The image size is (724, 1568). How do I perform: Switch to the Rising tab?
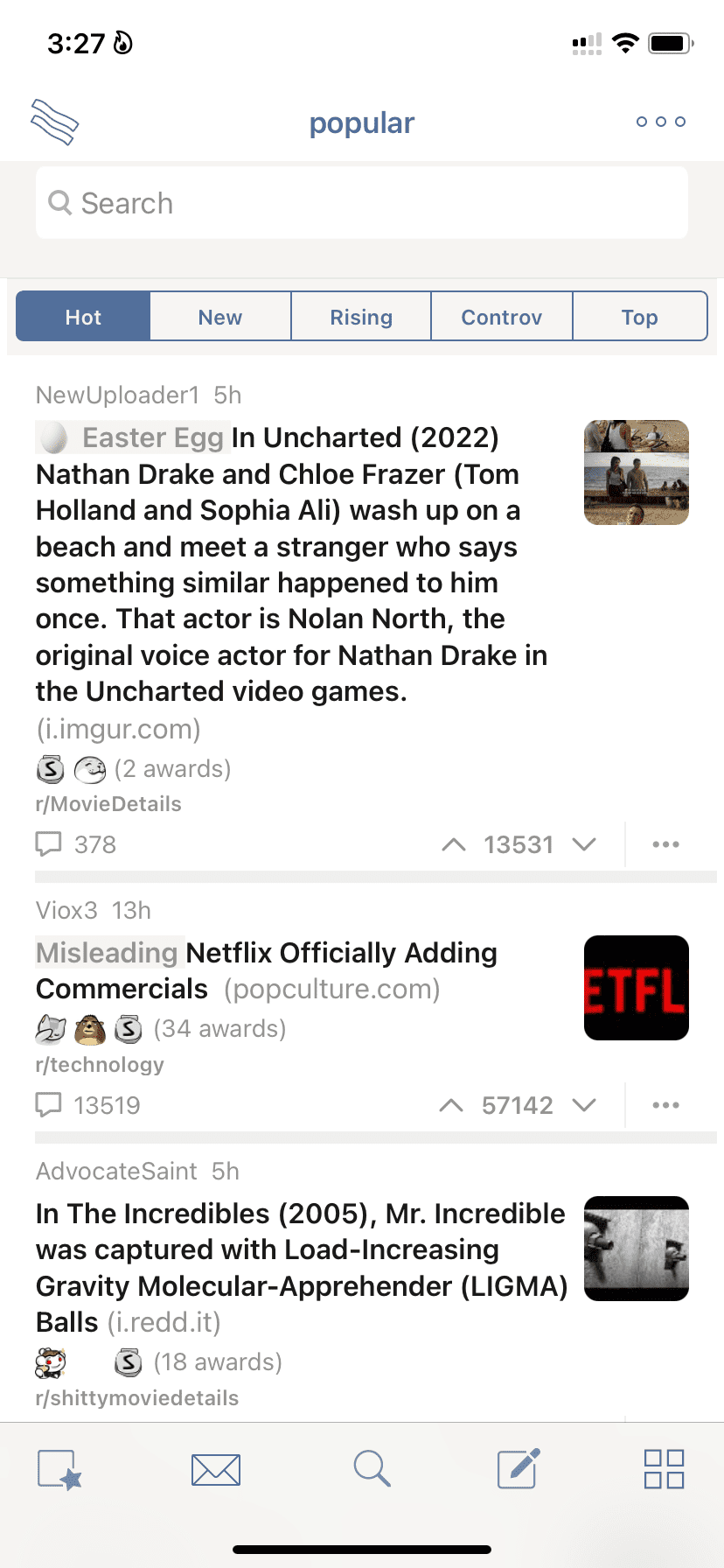(x=361, y=317)
